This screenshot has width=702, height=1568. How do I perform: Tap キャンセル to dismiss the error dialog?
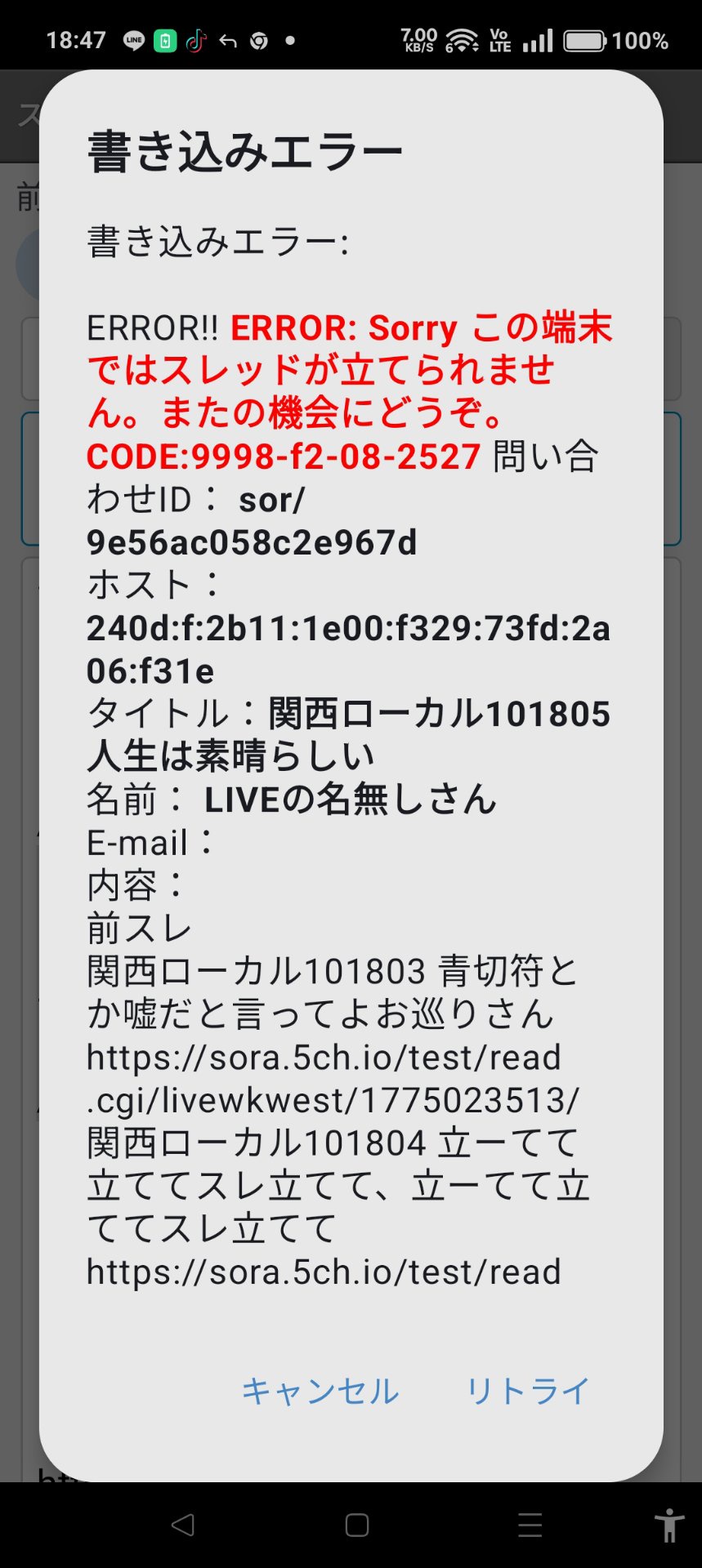click(x=320, y=1391)
